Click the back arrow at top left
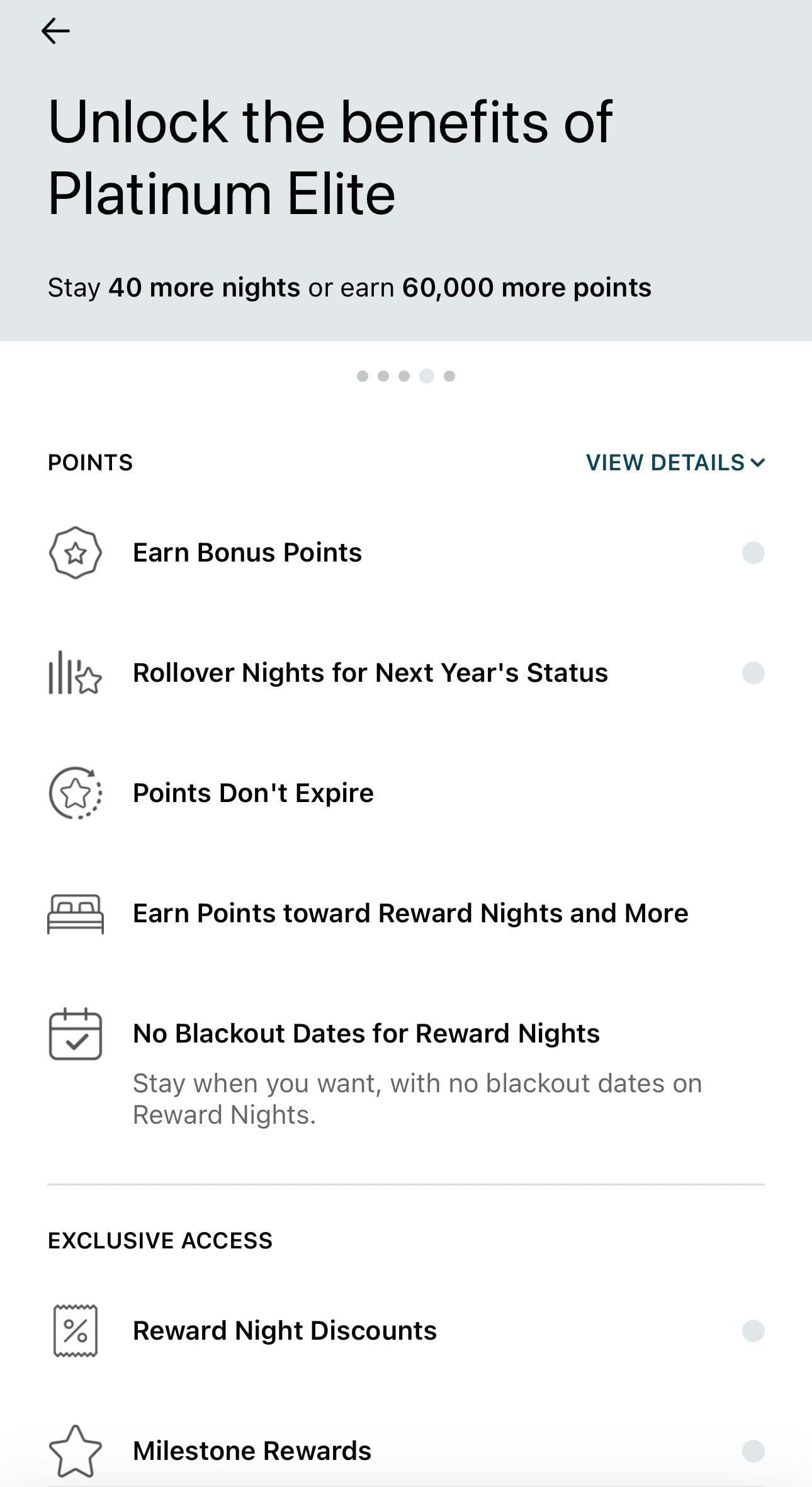 click(57, 30)
